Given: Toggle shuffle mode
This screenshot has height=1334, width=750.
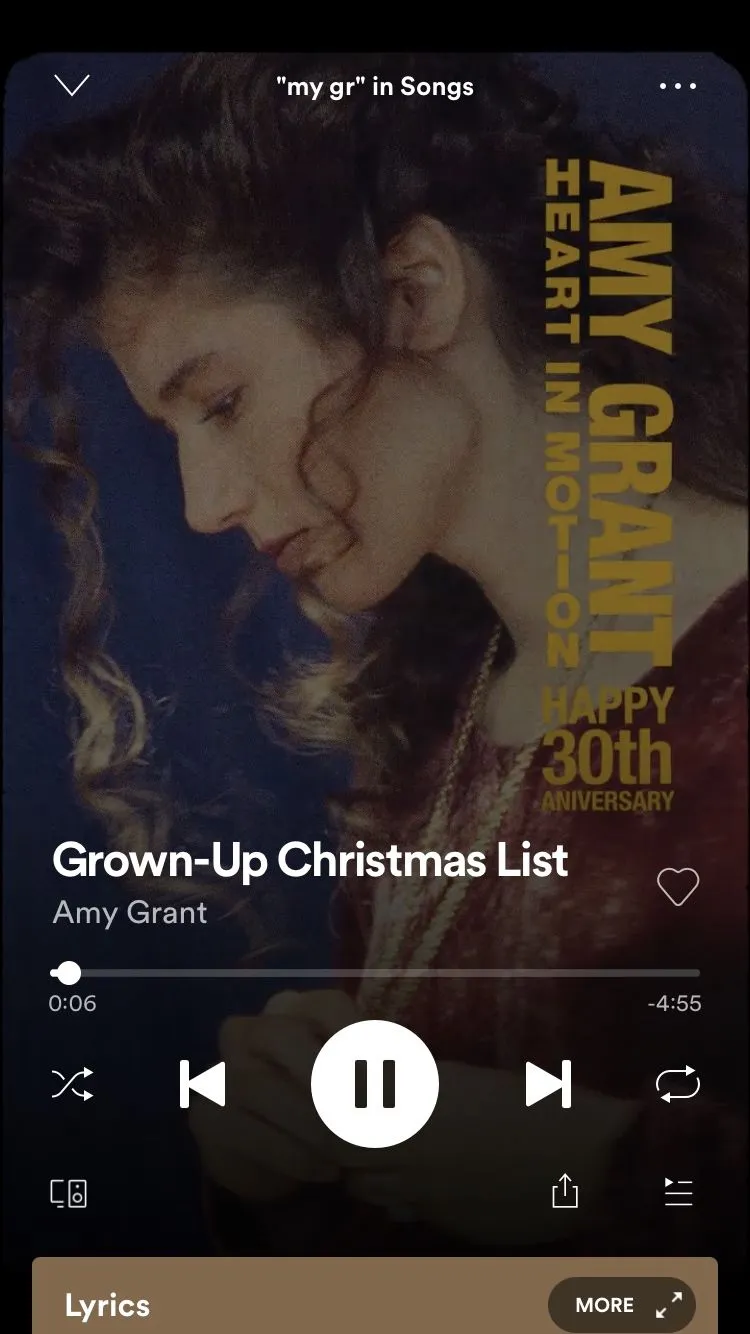Looking at the screenshot, I should tap(72, 1084).
